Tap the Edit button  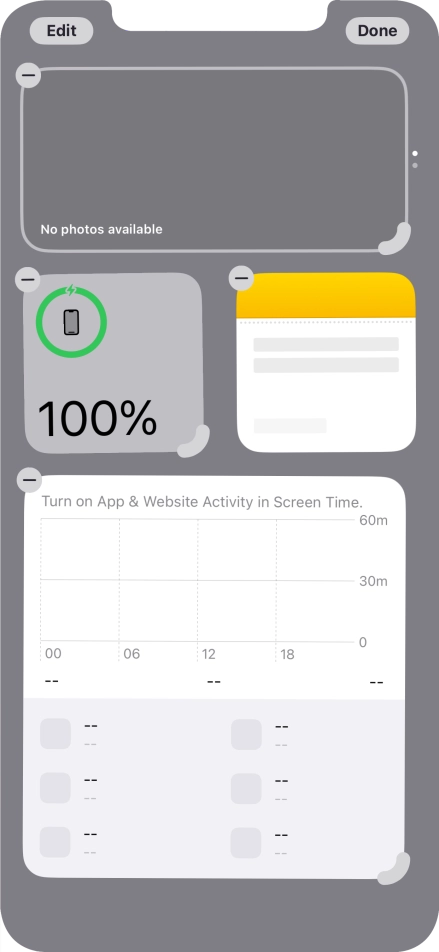click(61, 31)
